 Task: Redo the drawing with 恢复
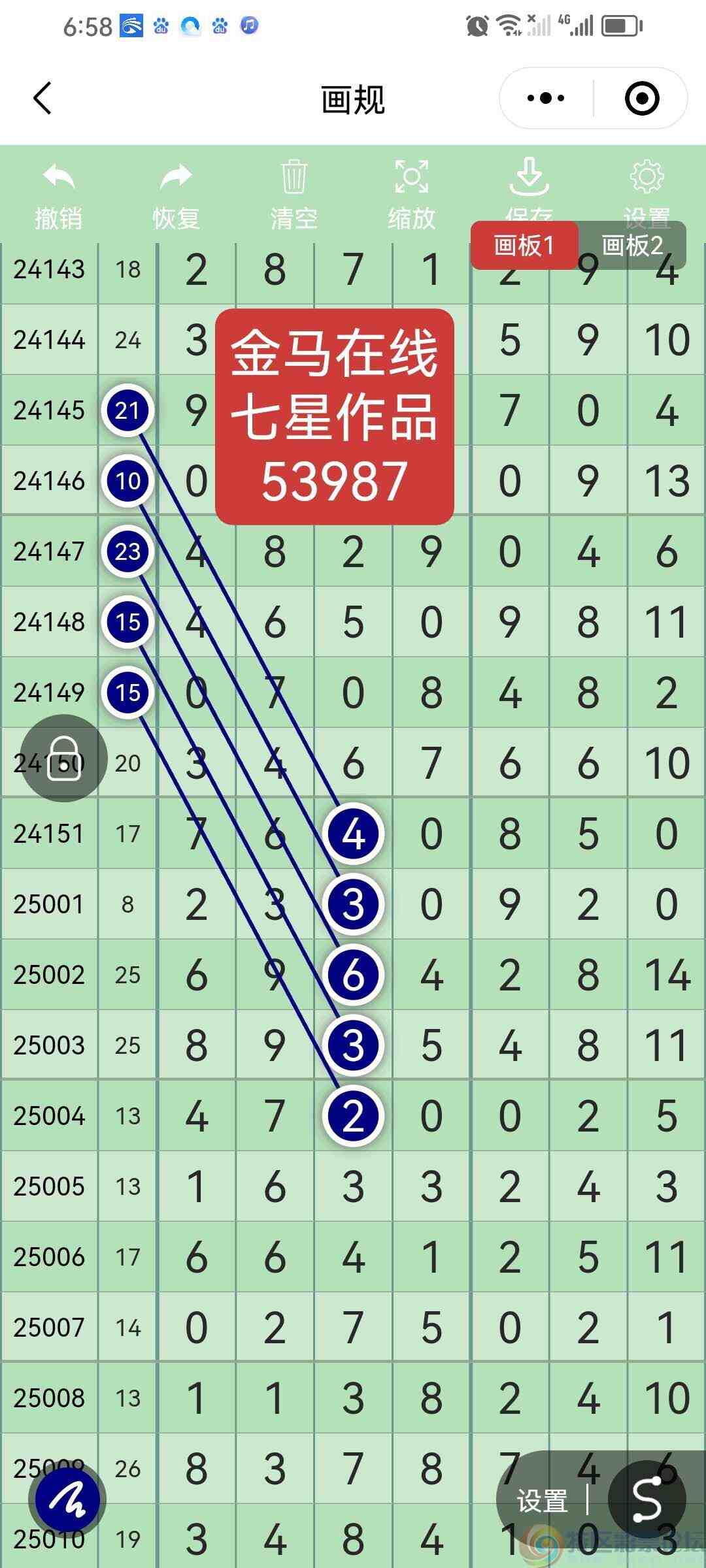(176, 194)
